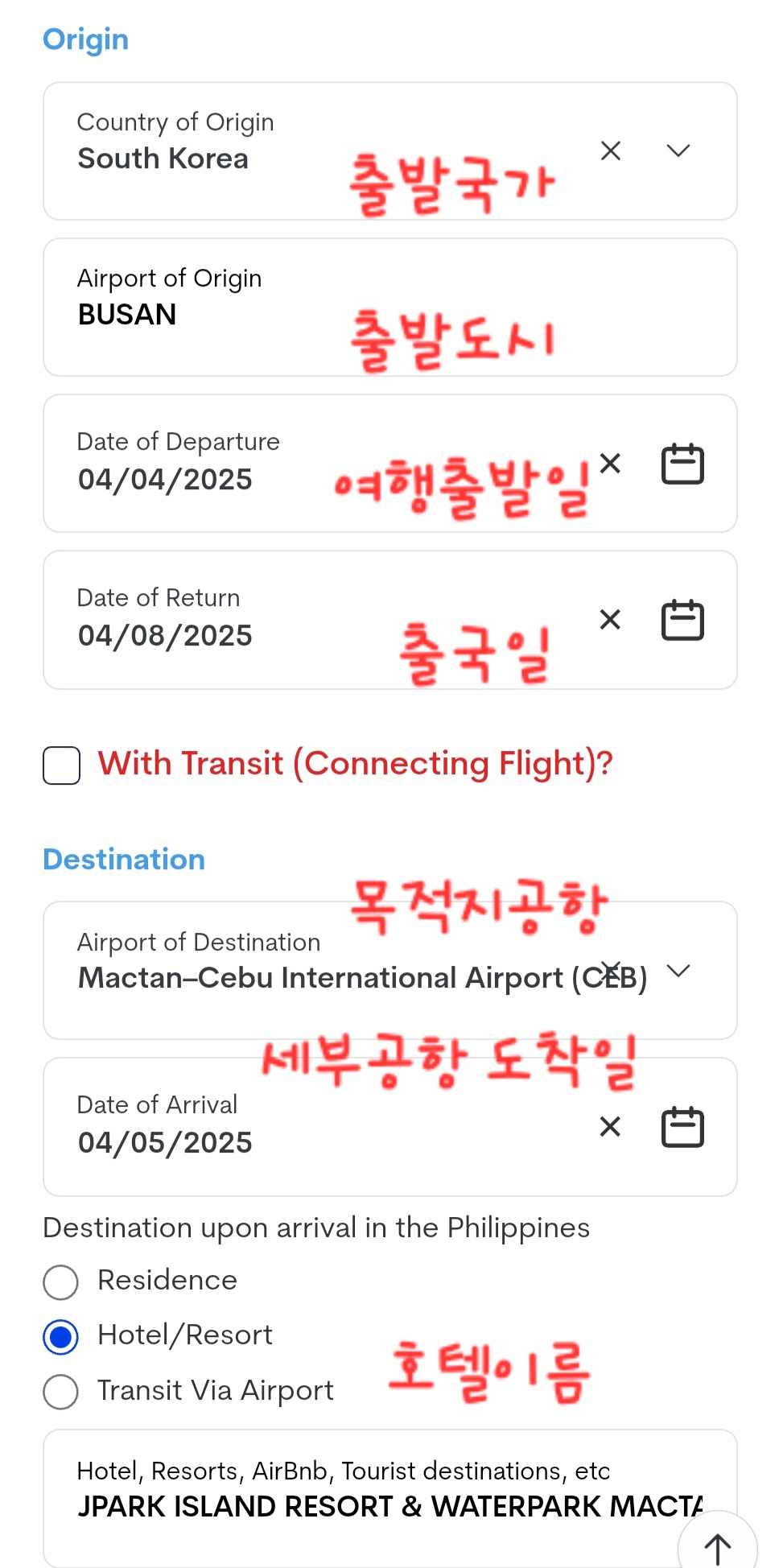Select the Hotel/Resort option
The height and width of the screenshot is (1568, 779).
[60, 1336]
